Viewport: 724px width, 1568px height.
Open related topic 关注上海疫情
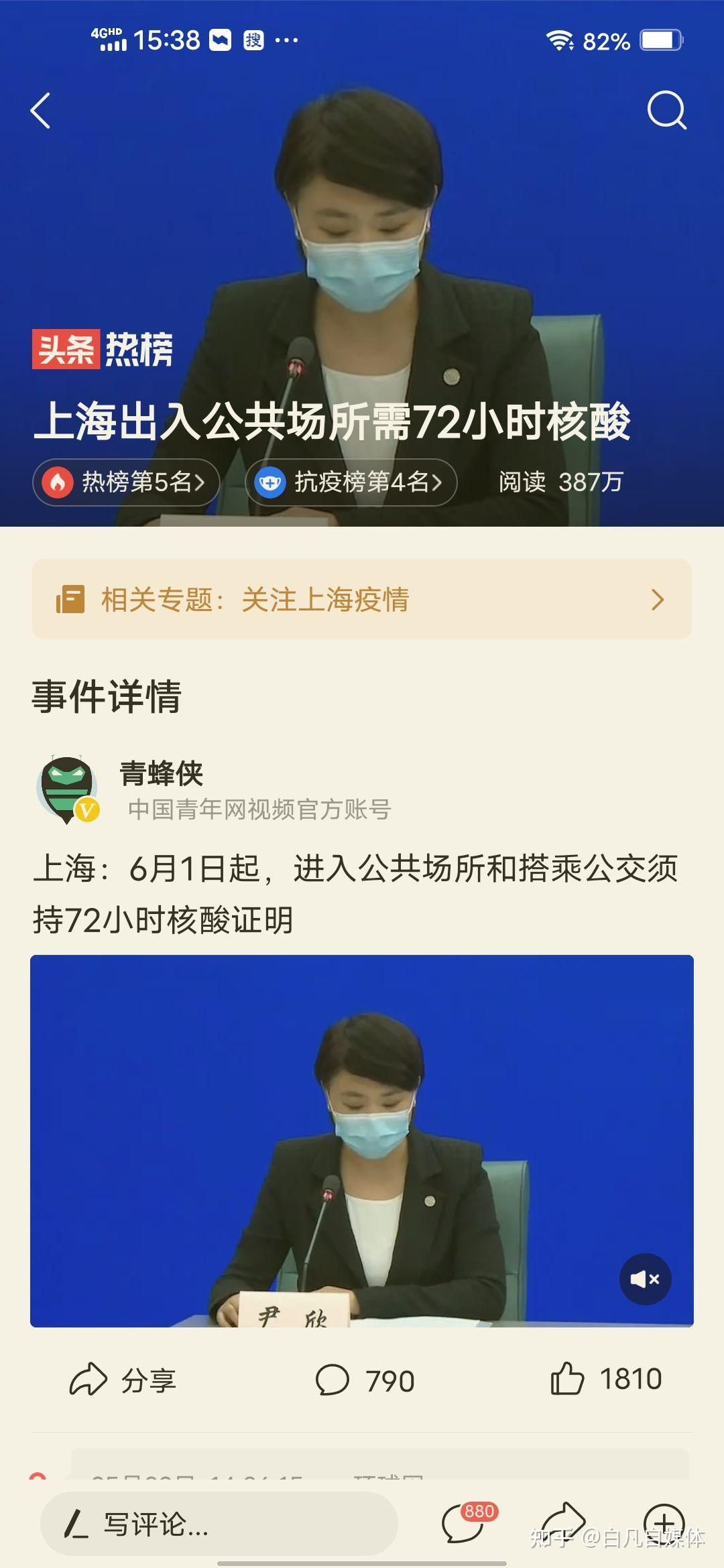(362, 599)
